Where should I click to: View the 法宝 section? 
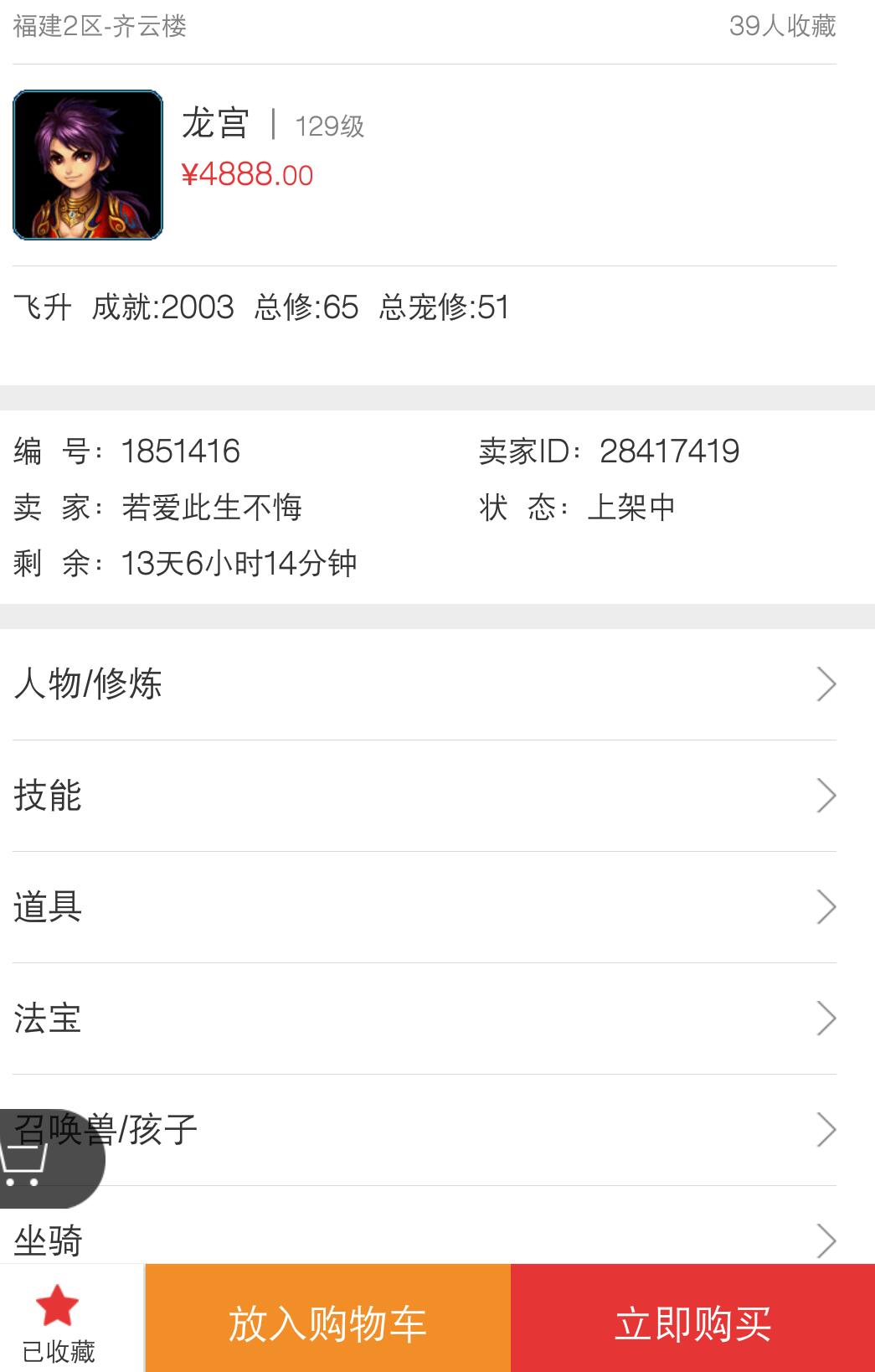(x=425, y=1019)
